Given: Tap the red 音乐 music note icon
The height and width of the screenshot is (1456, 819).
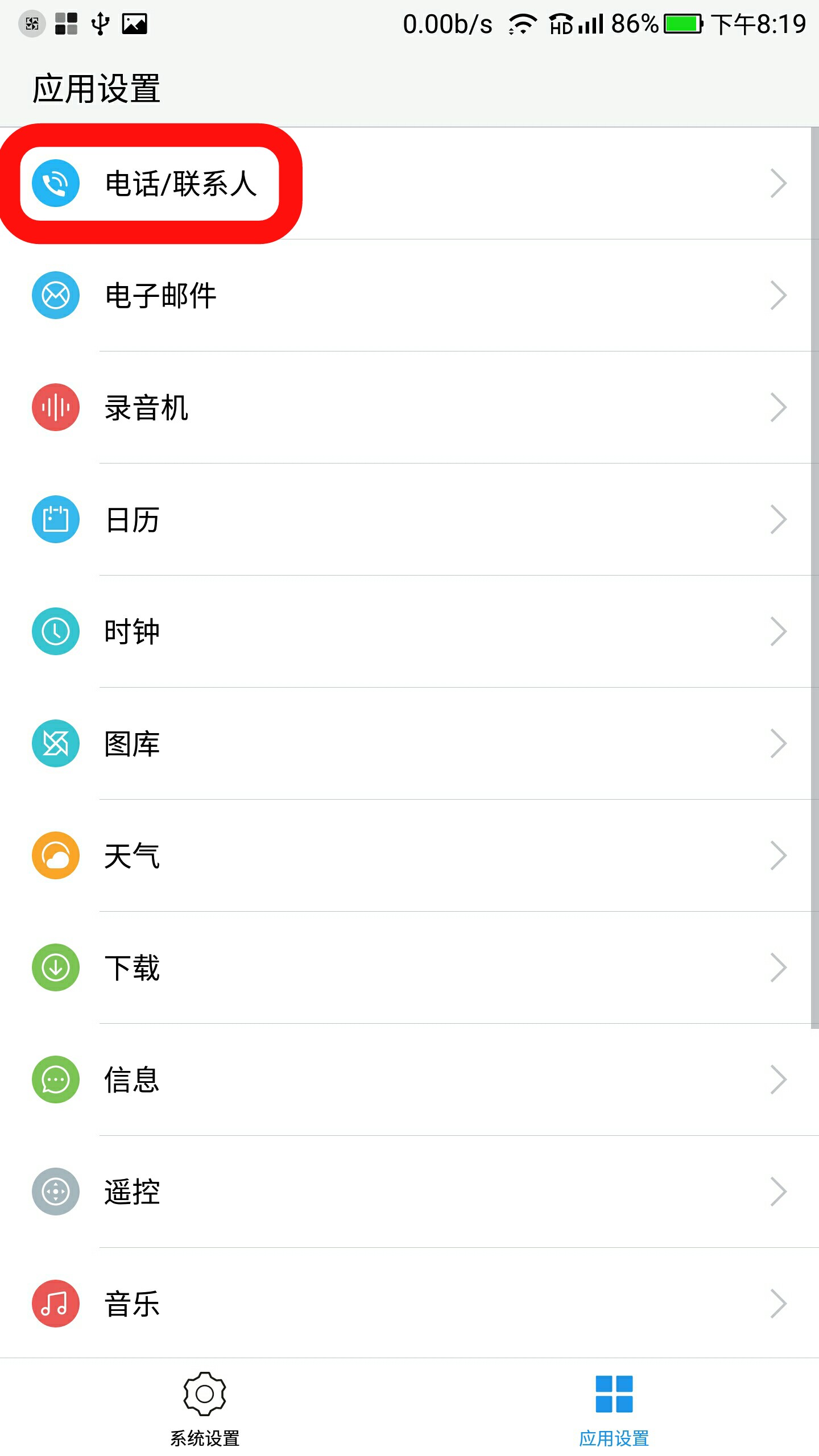Looking at the screenshot, I should 55,1304.
